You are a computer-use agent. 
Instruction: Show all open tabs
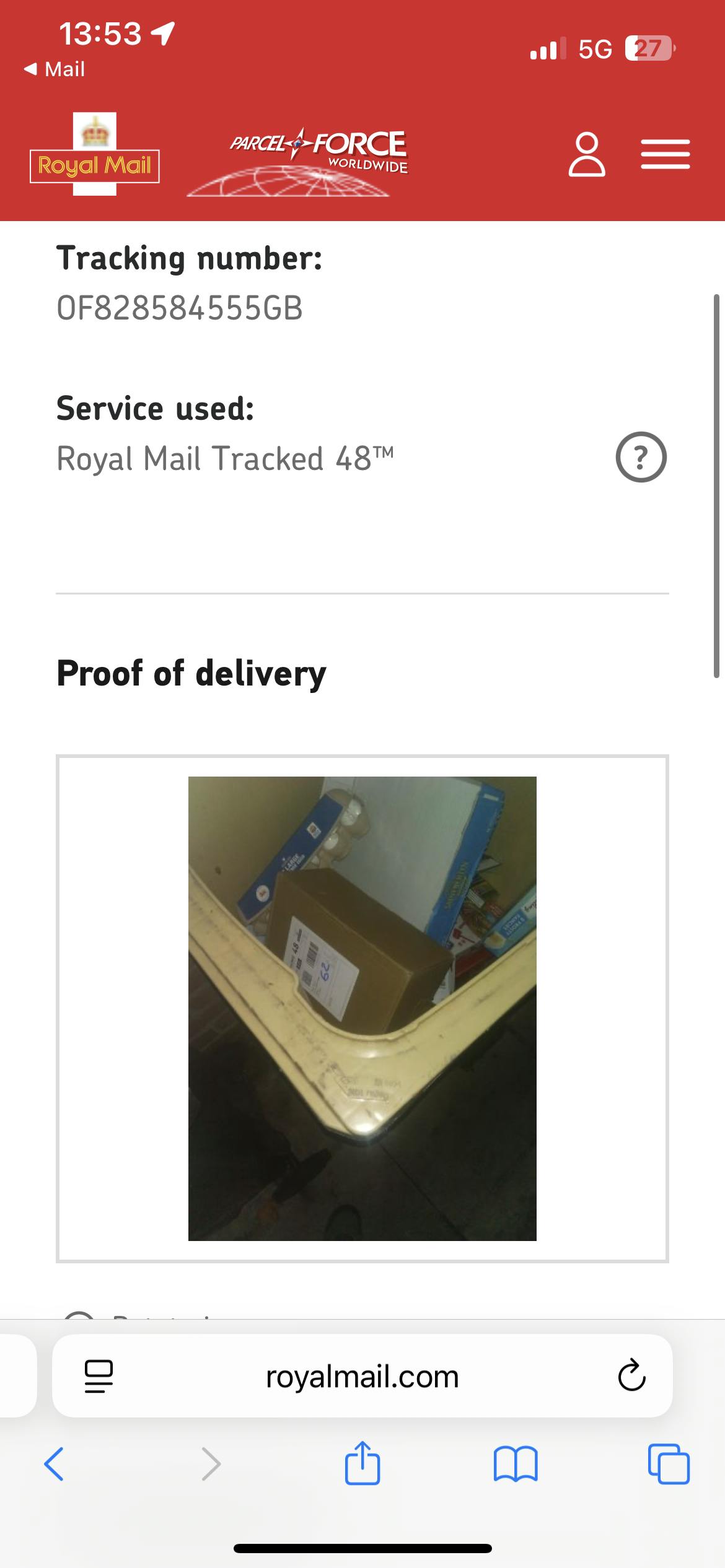(x=668, y=1464)
